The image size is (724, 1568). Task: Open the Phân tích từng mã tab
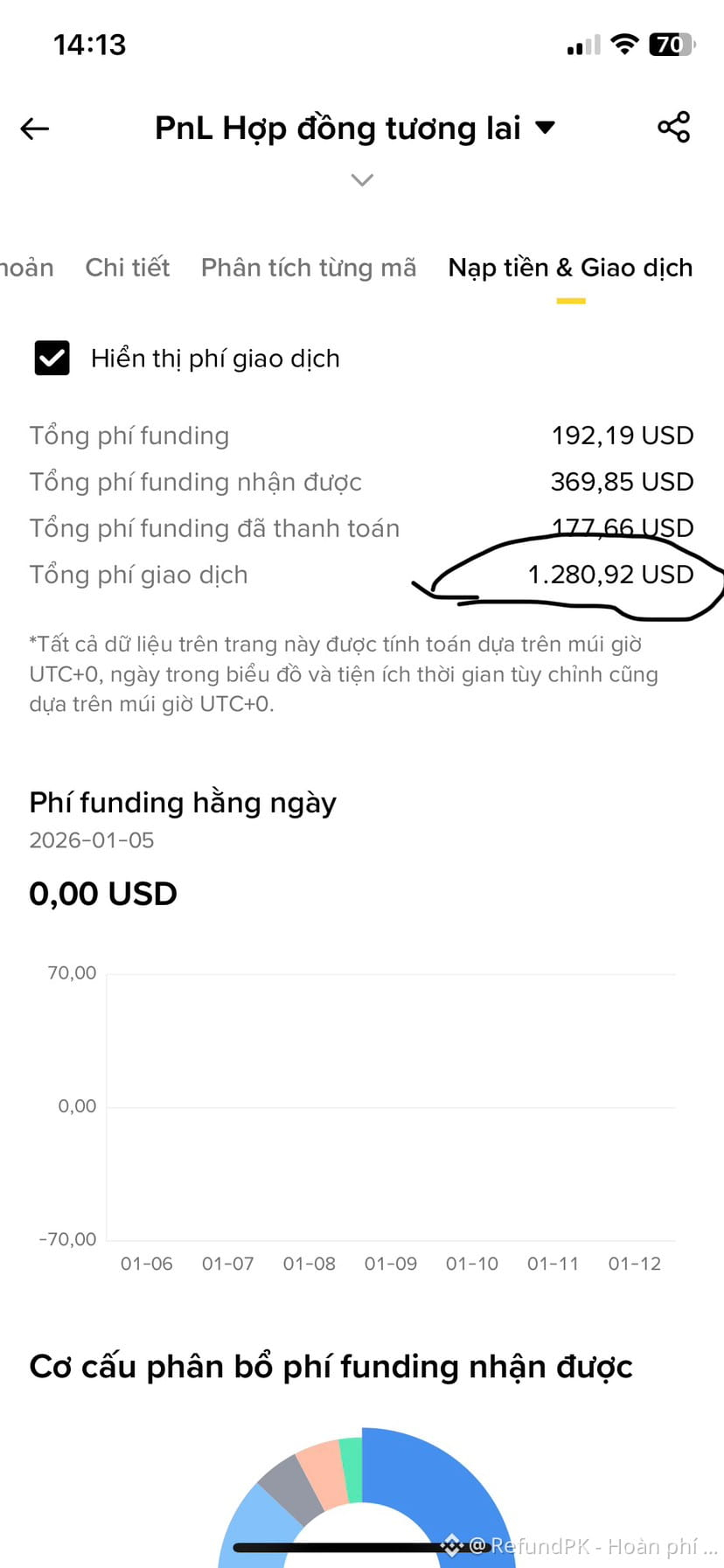[309, 268]
